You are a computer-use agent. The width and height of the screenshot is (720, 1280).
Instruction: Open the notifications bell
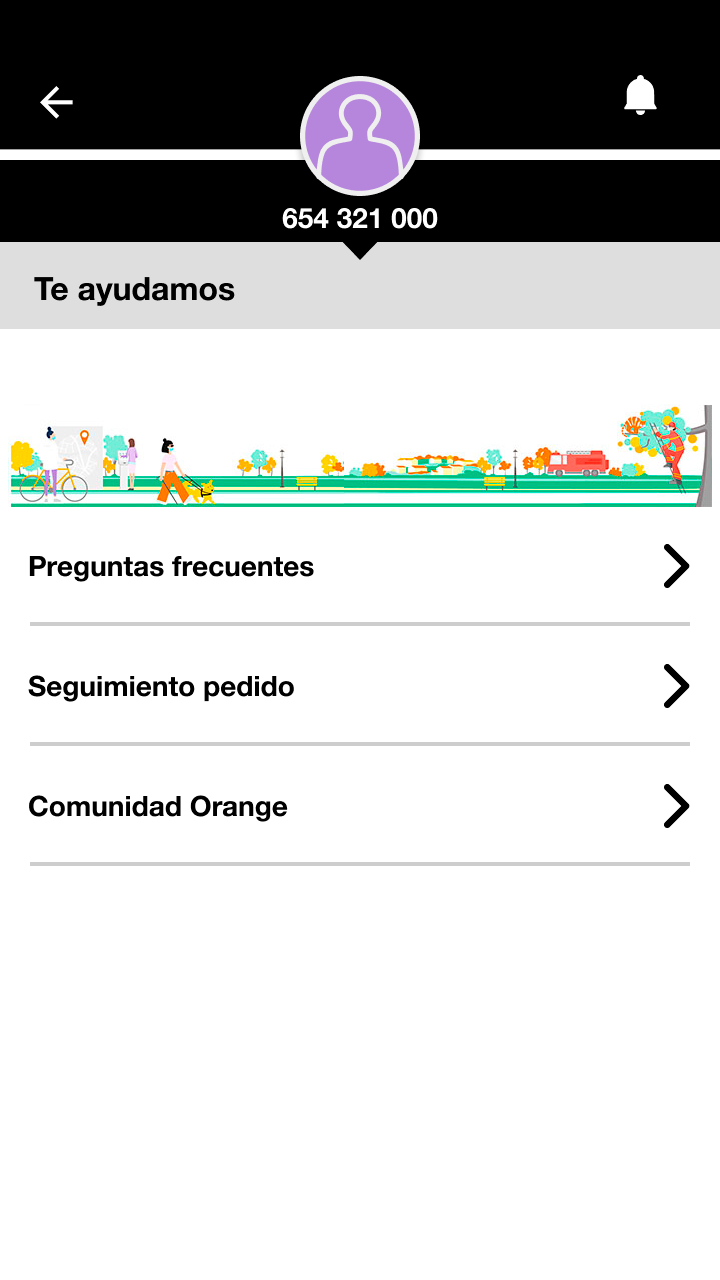pyautogui.click(x=640, y=96)
